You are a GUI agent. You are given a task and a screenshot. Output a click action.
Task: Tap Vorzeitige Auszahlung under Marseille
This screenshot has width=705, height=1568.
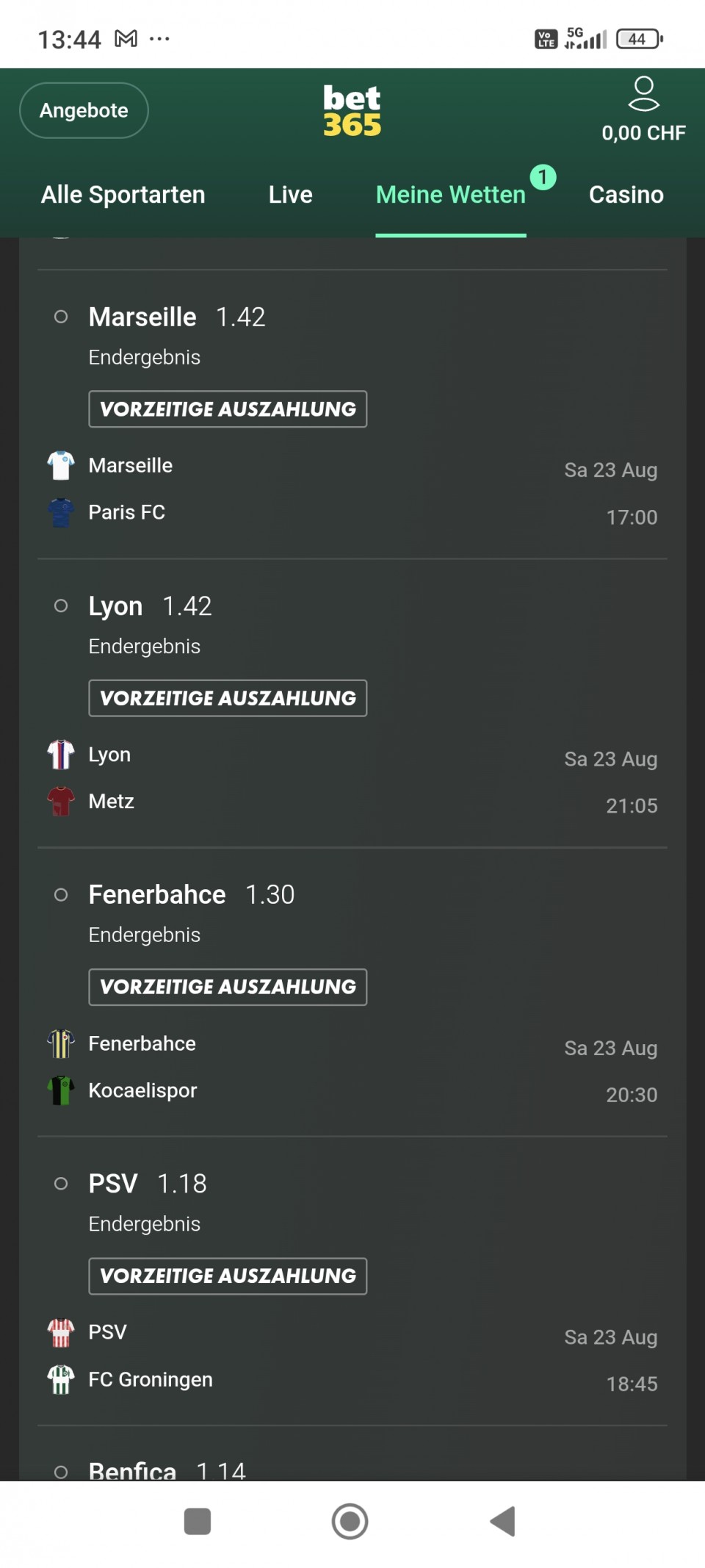228,409
